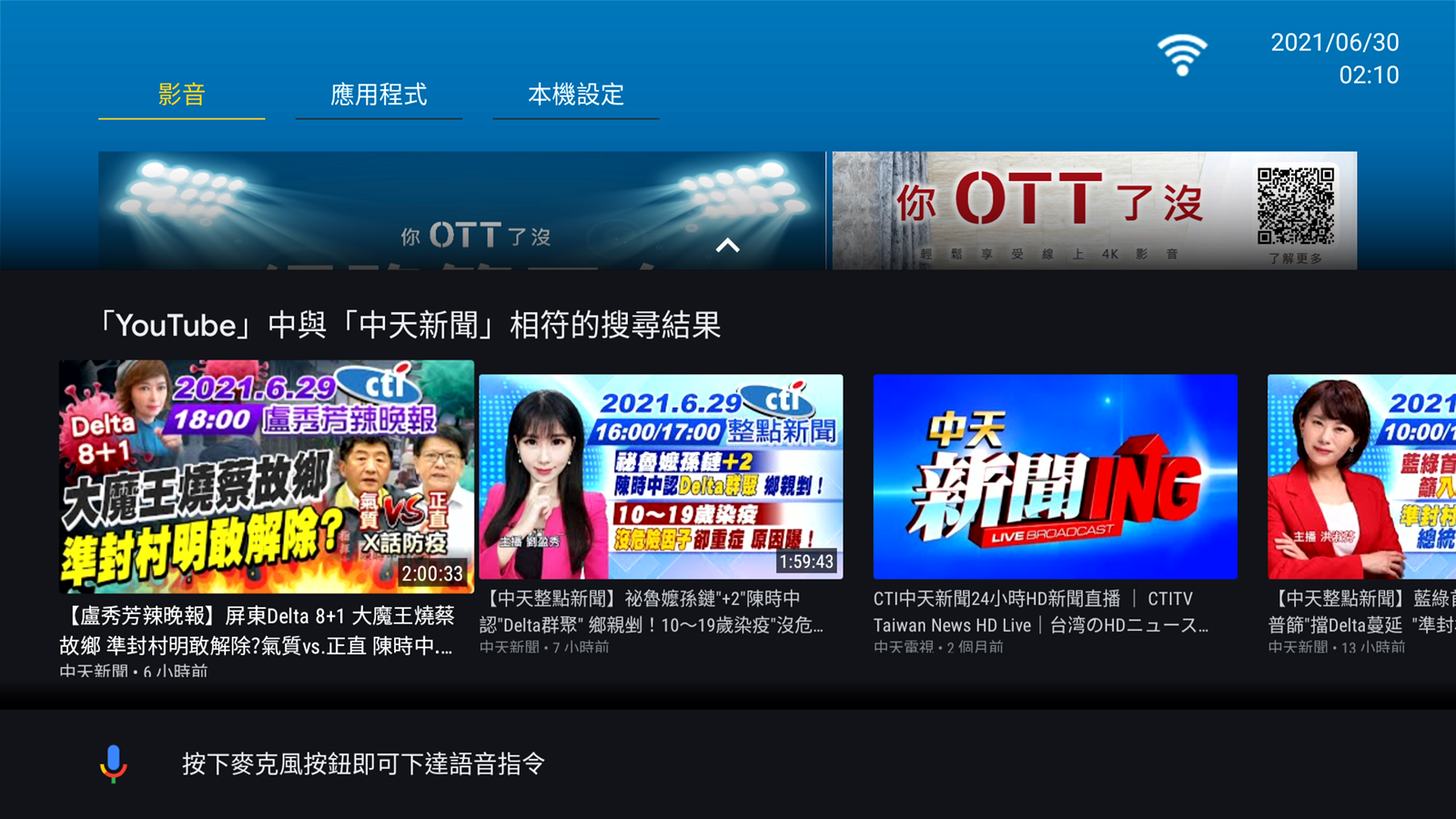This screenshot has height=819, width=1456.
Task: Switch to the 影音 tab
Action: 181,95
